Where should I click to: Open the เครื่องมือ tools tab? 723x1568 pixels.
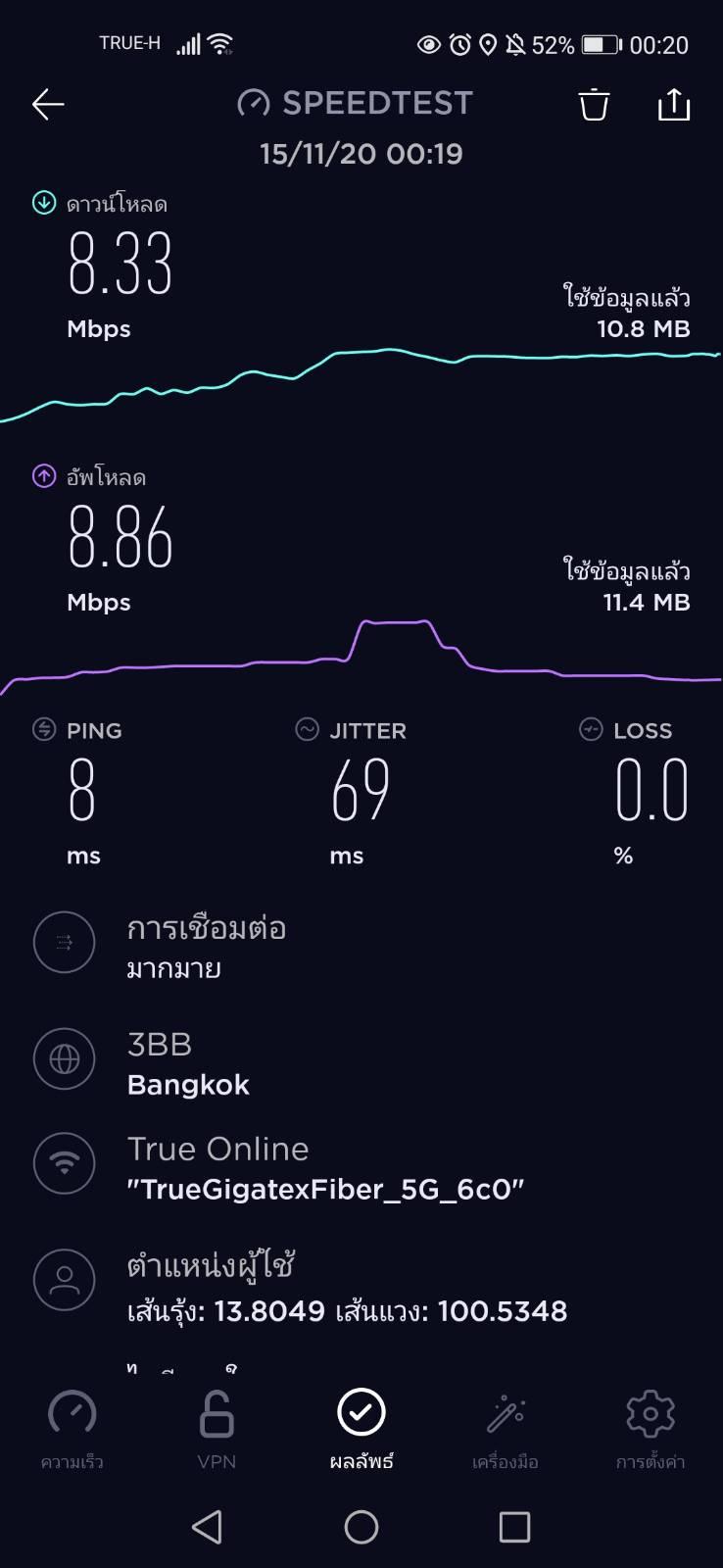point(506,1430)
